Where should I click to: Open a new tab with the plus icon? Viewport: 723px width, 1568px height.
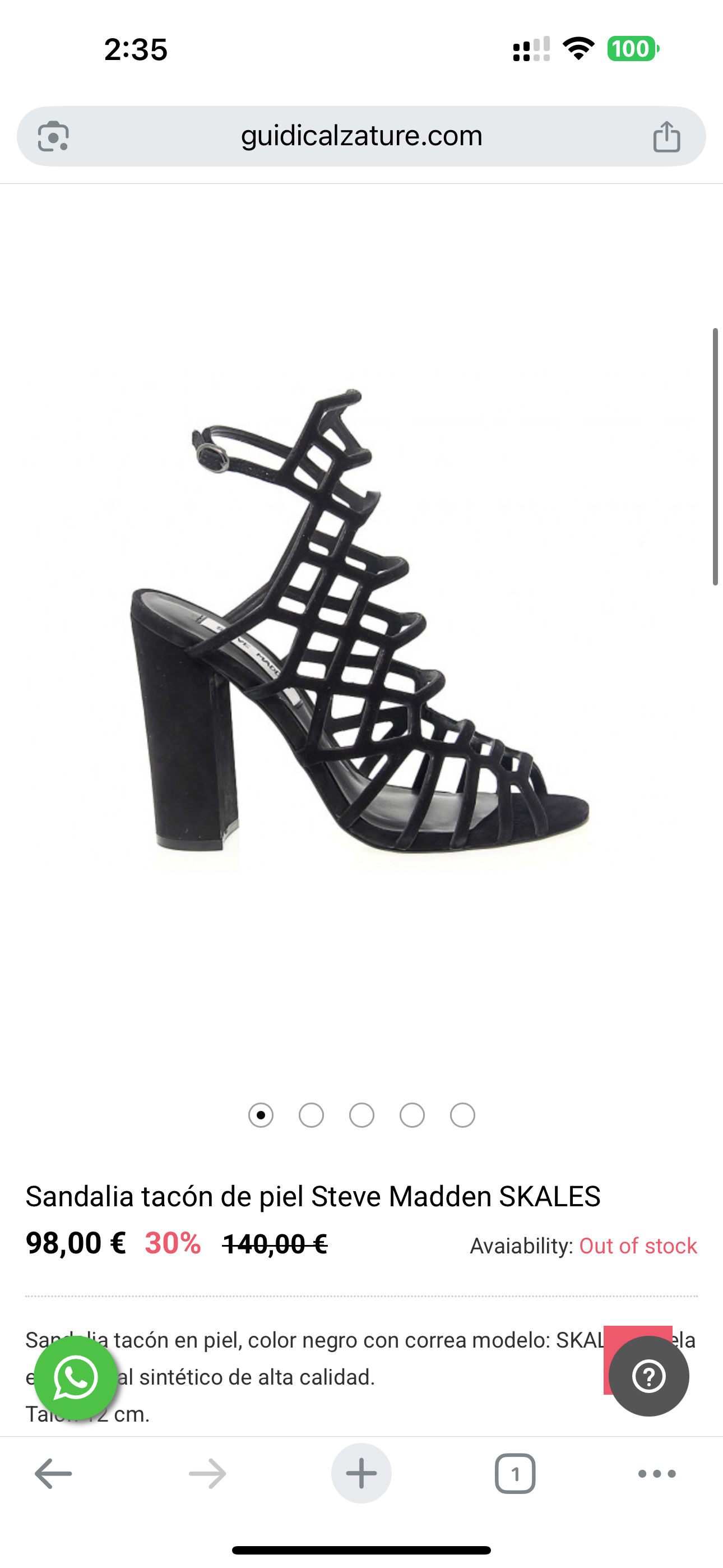361,1473
